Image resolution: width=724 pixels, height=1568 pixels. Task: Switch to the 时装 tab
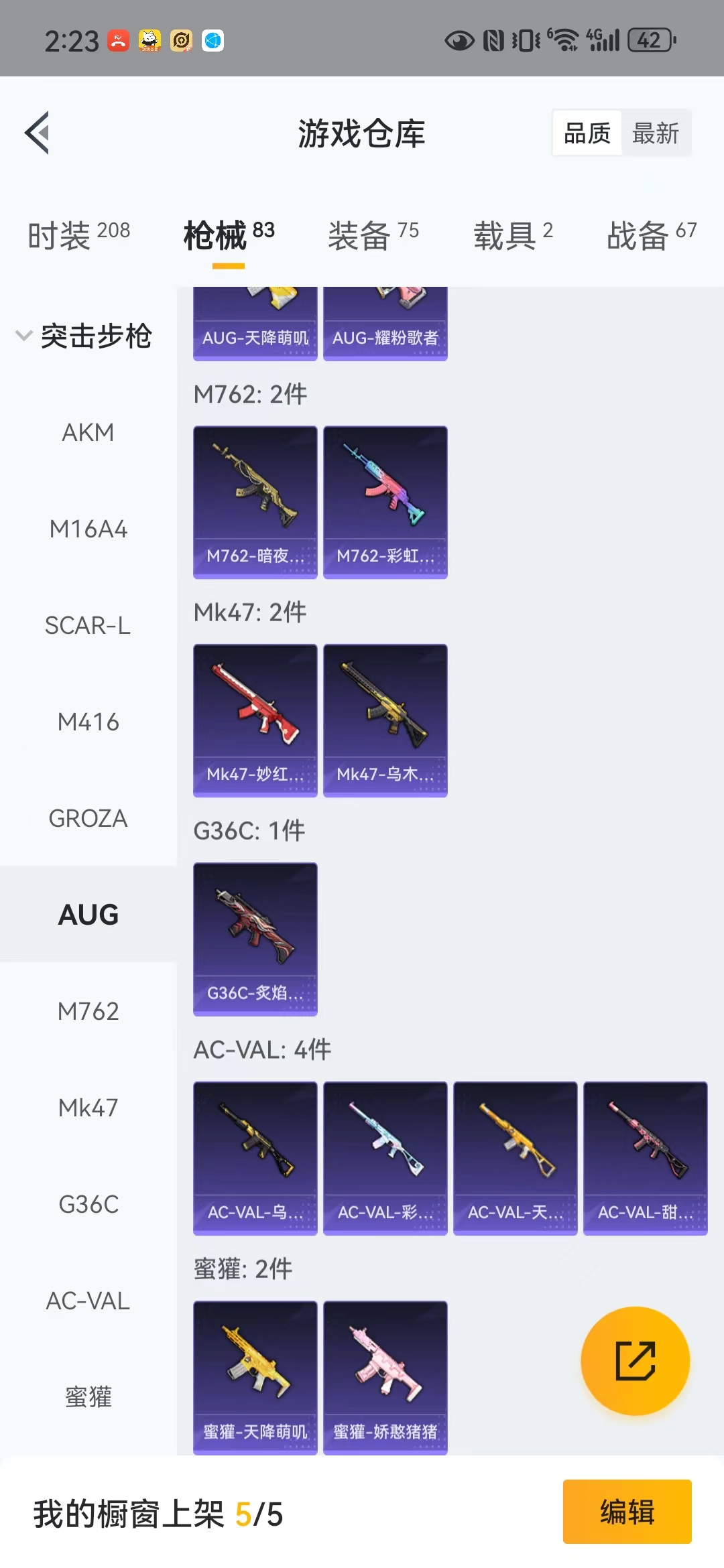[x=78, y=235]
